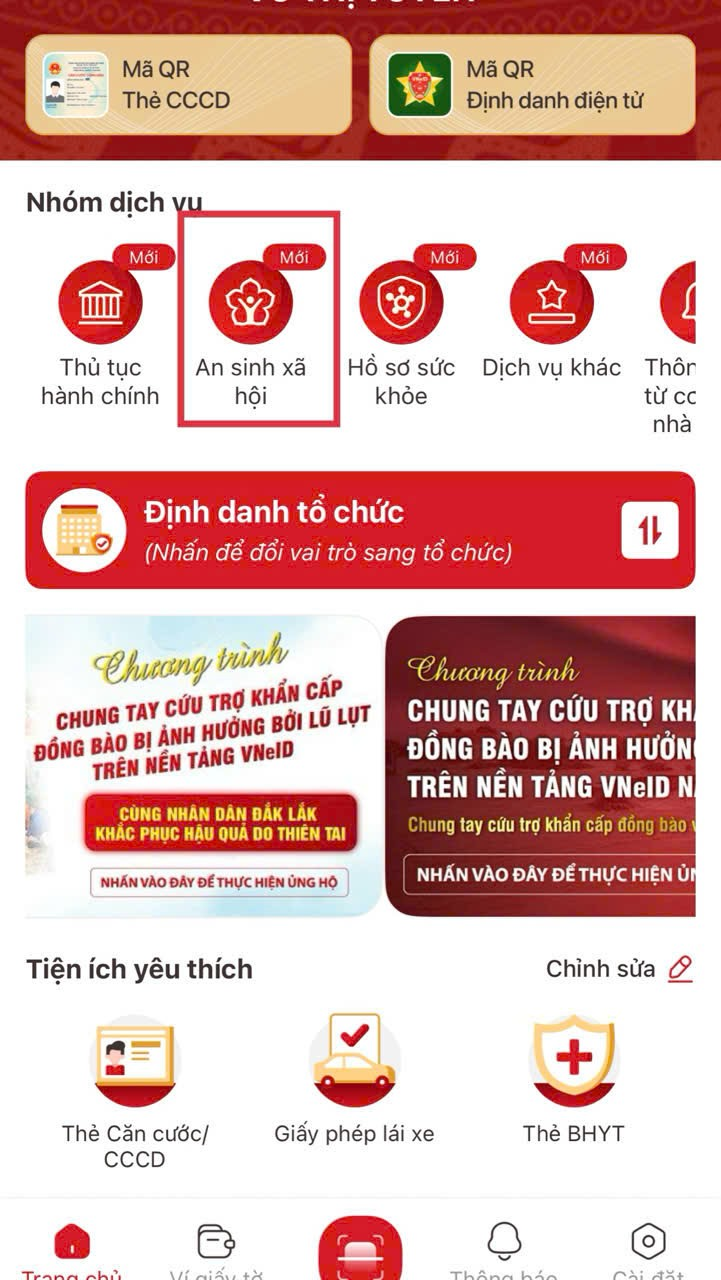This screenshot has height=1280, width=721.
Task: Open Mã QR Định danh điện tử
Action: pos(532,85)
